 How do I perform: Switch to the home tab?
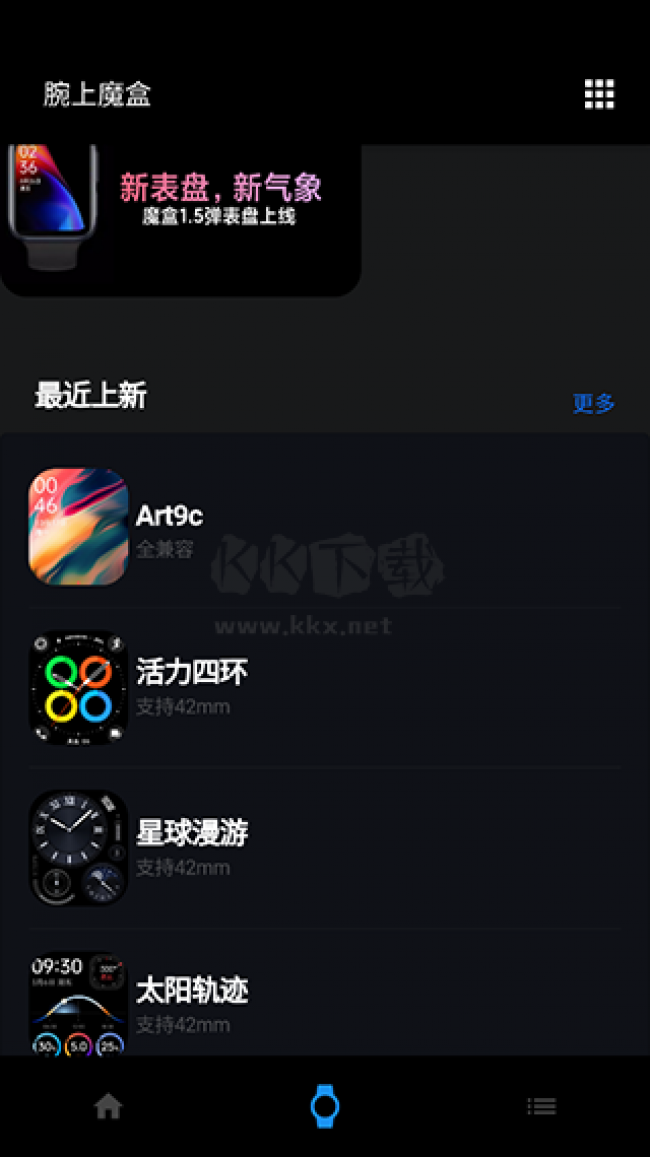point(108,1106)
